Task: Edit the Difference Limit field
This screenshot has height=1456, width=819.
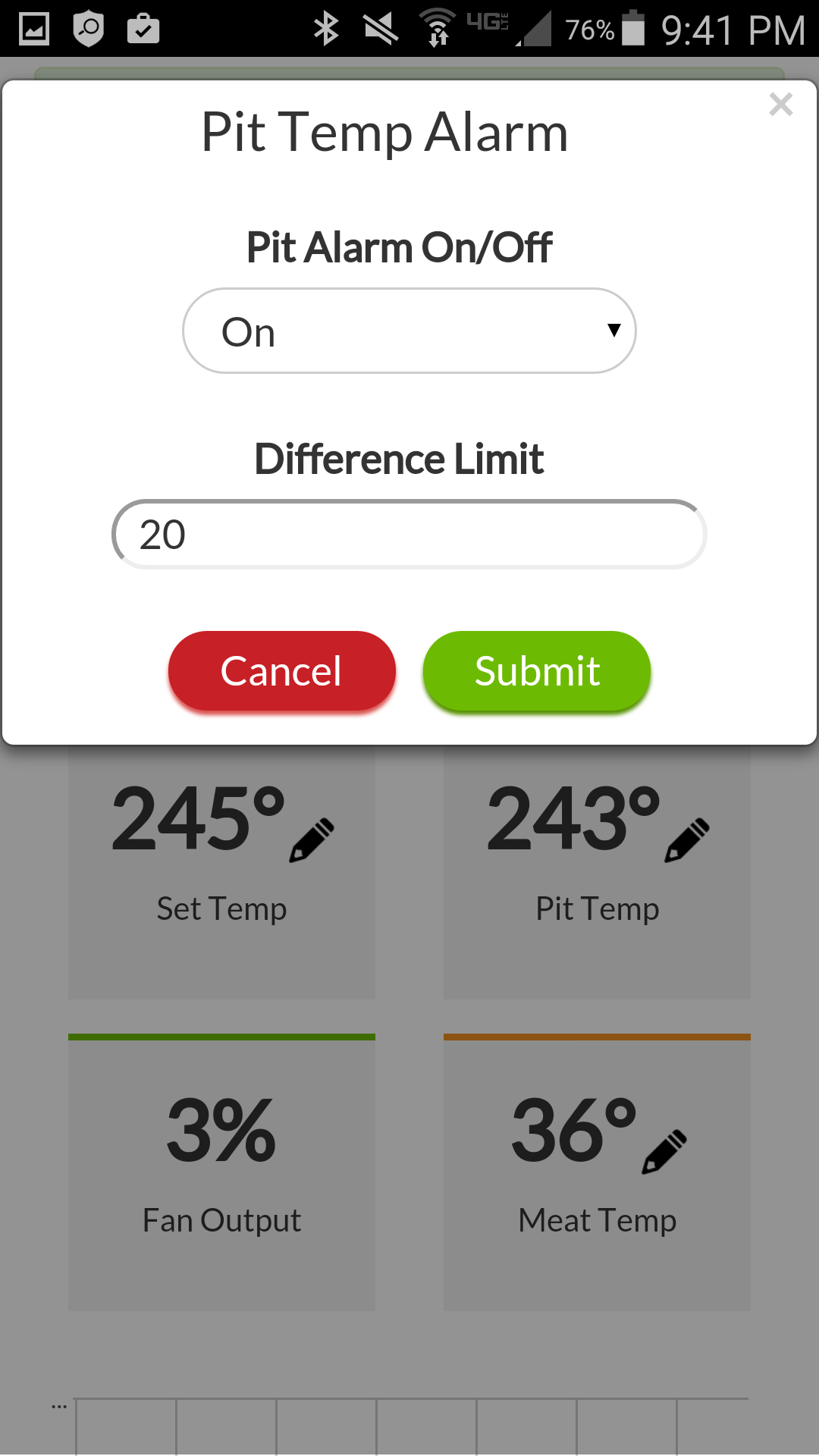Action: point(409,535)
